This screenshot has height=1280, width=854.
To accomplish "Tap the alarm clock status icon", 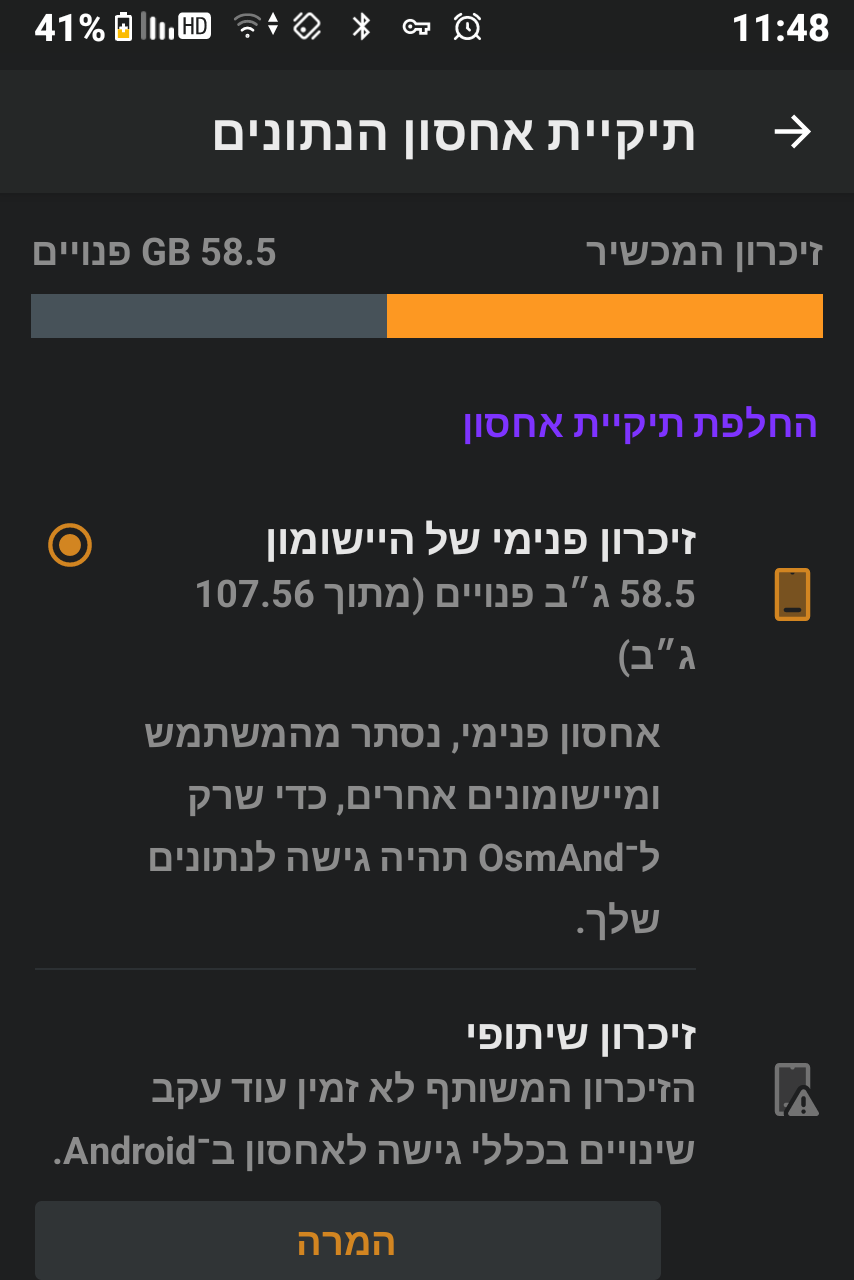I will click(468, 27).
